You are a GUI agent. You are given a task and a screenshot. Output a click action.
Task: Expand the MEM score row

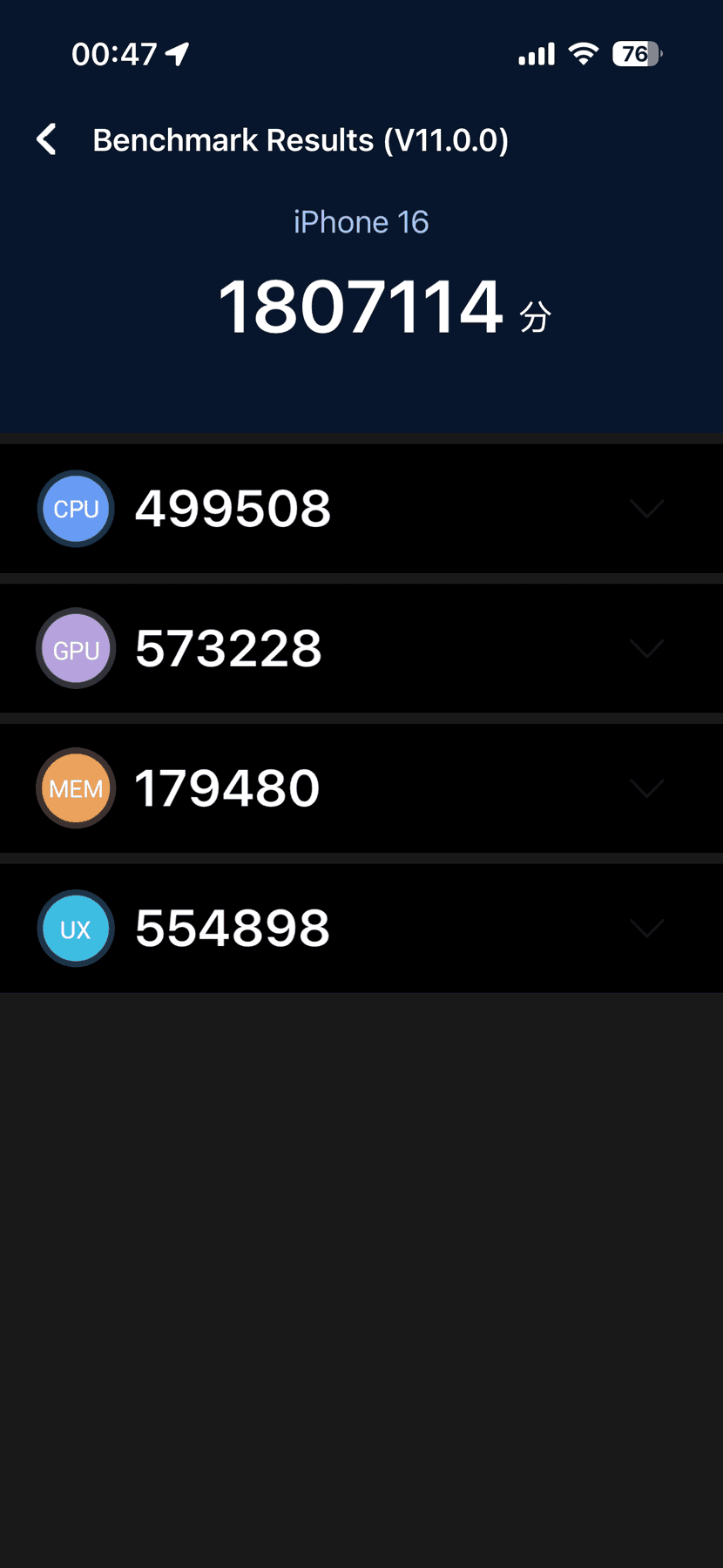point(646,788)
